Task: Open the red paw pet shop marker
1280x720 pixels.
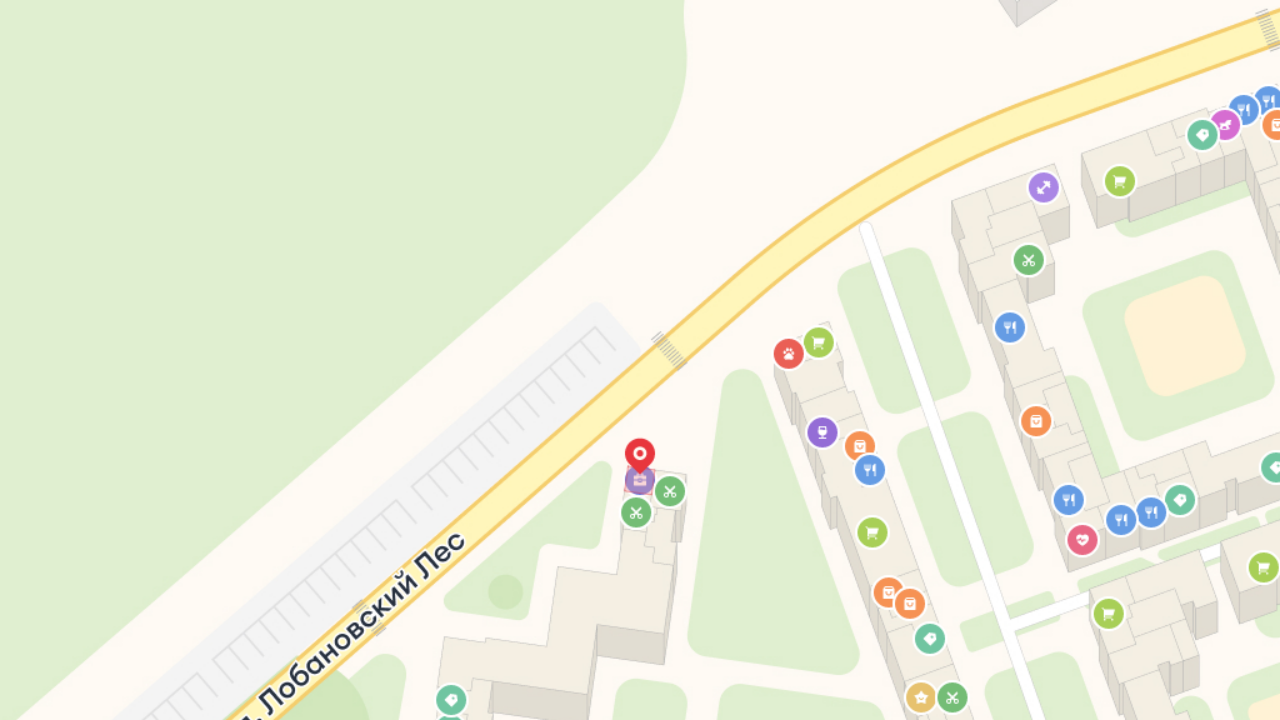Action: 788,353
